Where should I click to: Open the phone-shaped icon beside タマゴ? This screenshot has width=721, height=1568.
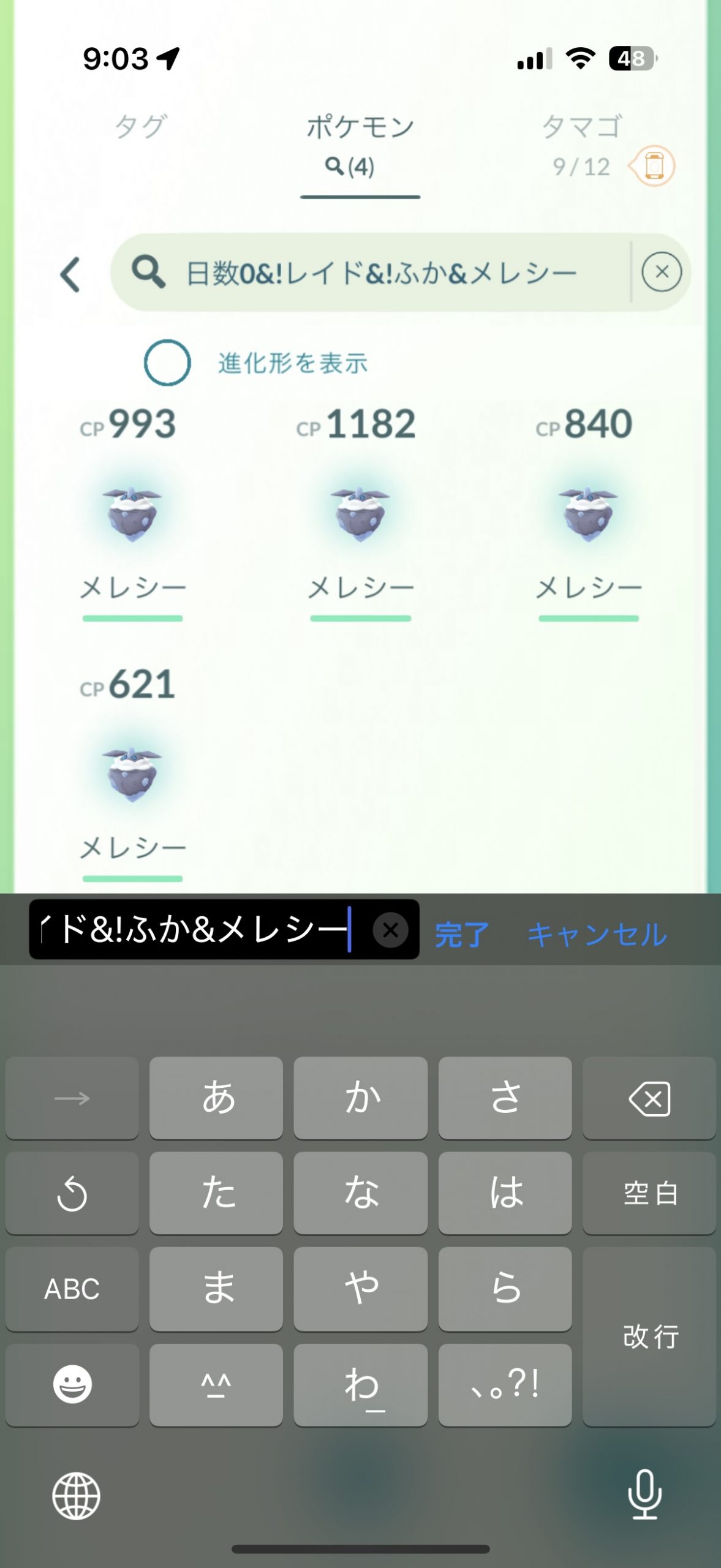654,166
